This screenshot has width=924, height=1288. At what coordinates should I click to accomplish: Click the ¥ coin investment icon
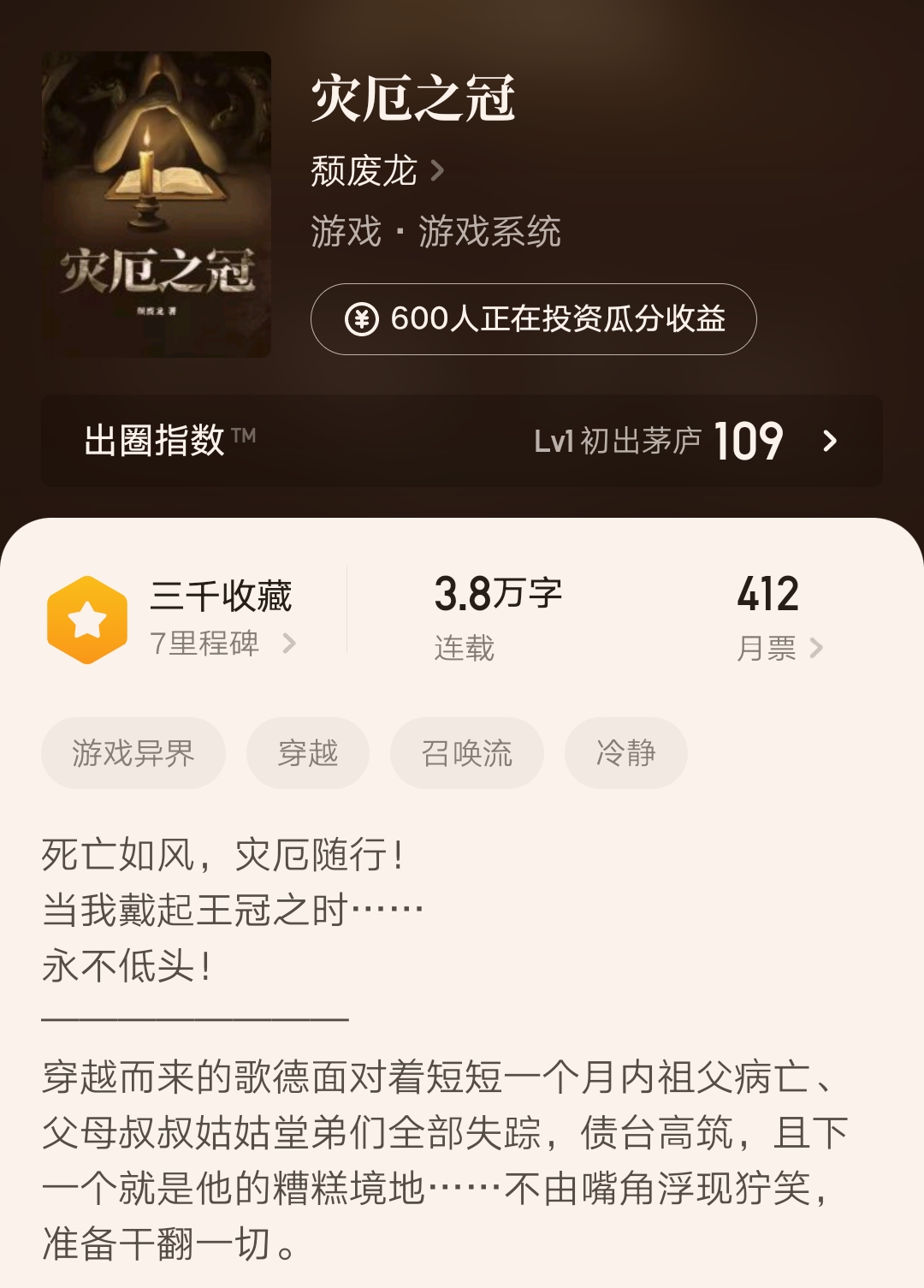(363, 321)
